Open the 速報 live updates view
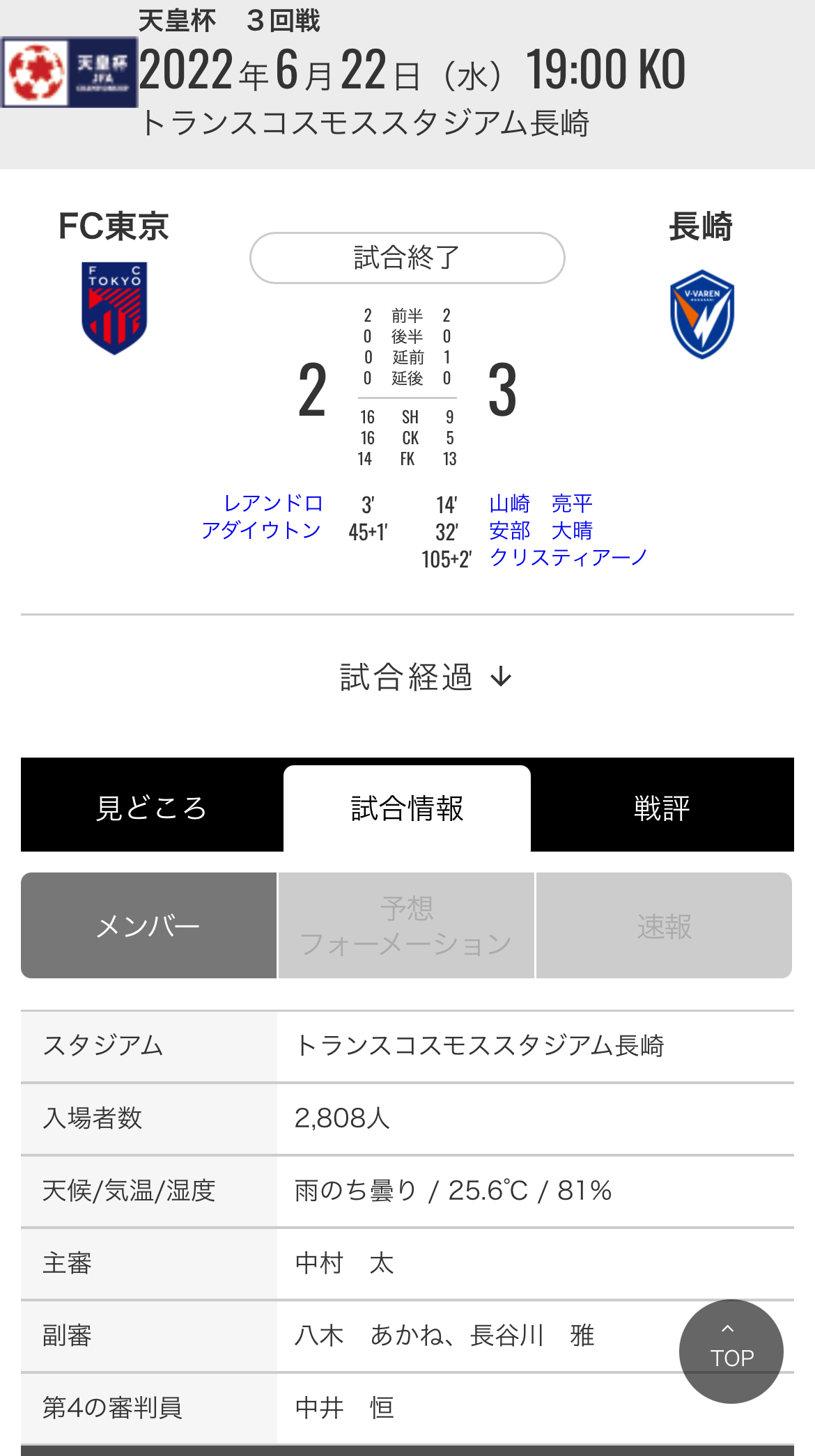Viewport: 815px width, 1456px height. coord(664,925)
